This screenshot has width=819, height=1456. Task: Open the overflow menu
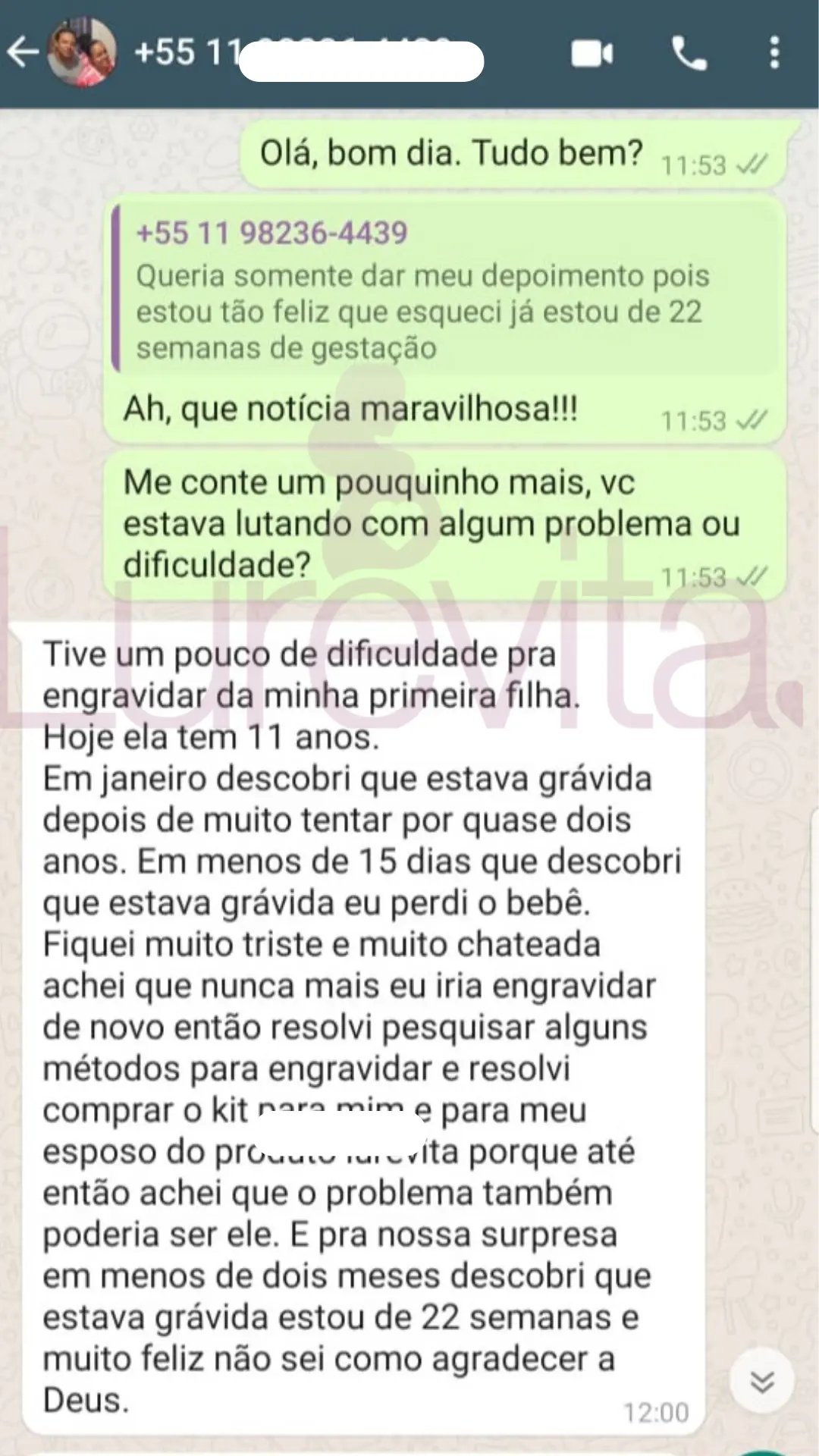[x=773, y=53]
